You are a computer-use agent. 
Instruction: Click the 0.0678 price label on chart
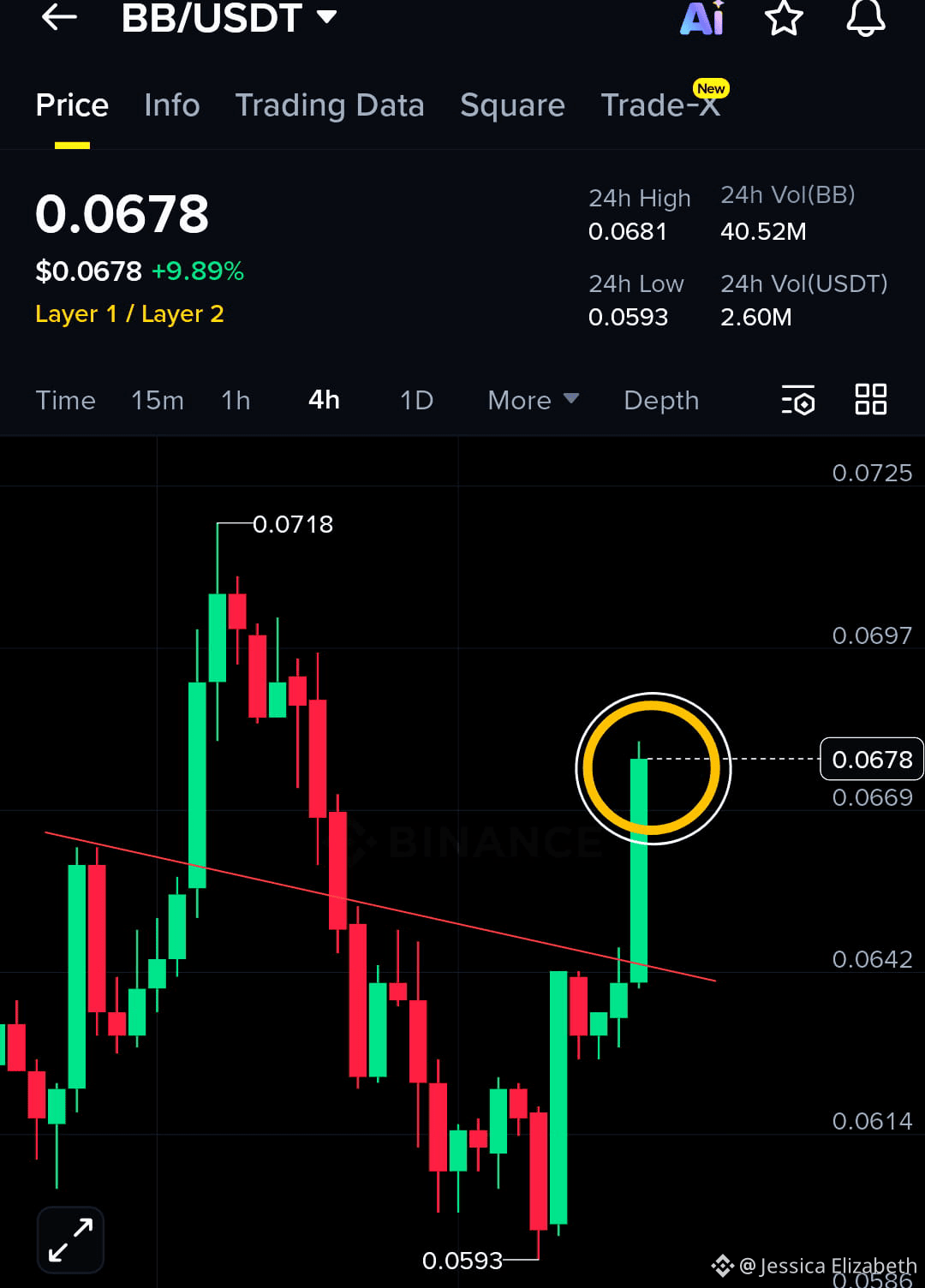[x=872, y=759]
